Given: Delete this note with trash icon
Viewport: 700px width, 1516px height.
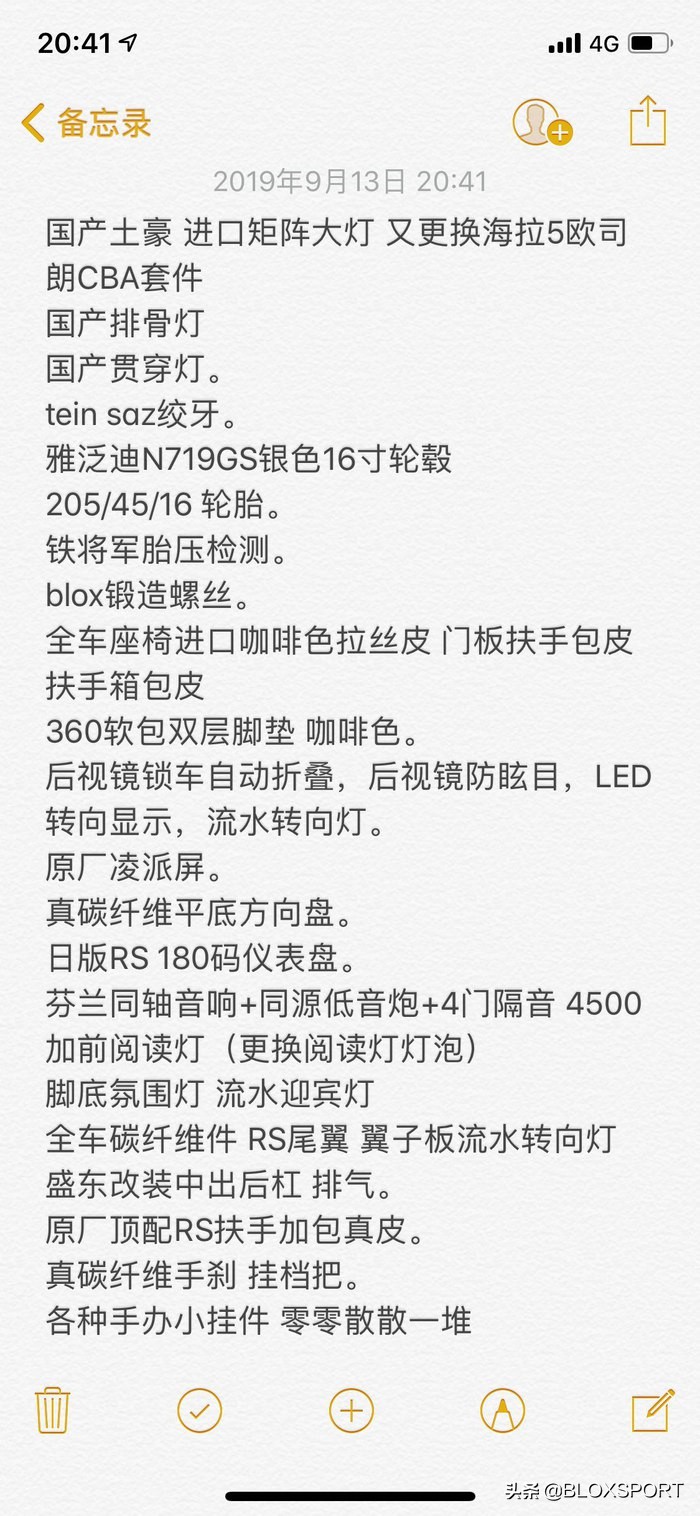Looking at the screenshot, I should (x=51, y=1410).
